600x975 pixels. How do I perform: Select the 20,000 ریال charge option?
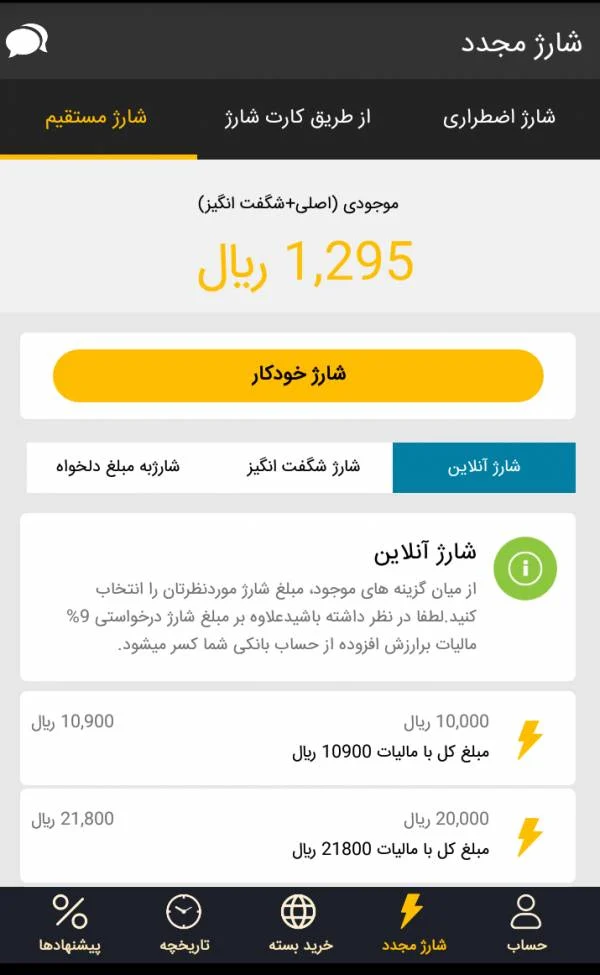pos(298,835)
